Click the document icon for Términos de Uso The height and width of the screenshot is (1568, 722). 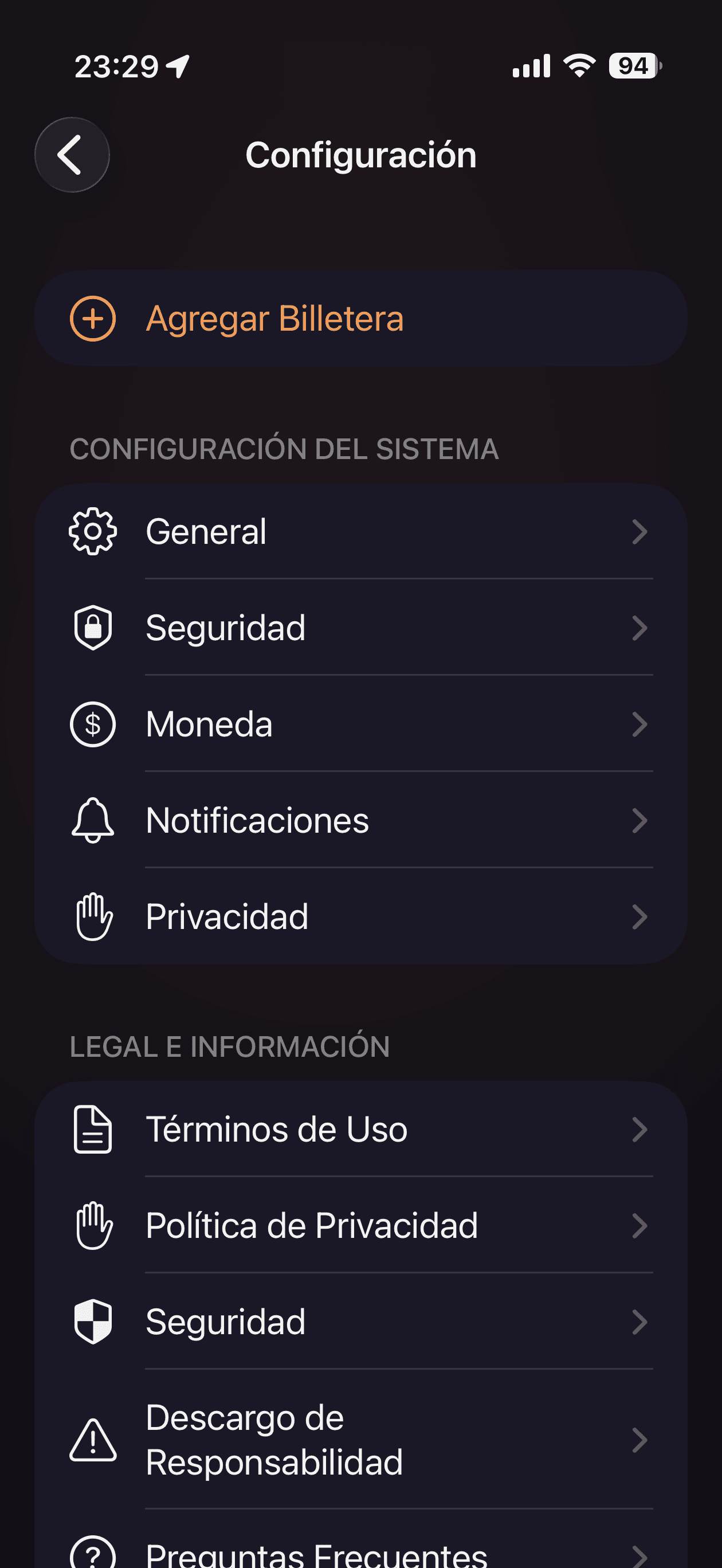[x=93, y=1129]
